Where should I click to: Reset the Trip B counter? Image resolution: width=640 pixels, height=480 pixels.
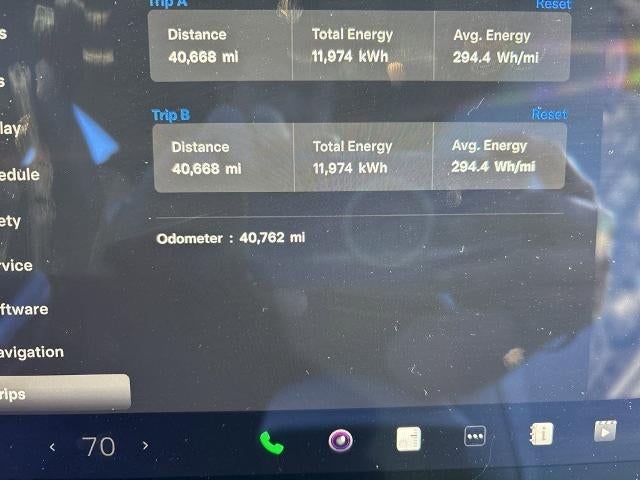pos(549,114)
